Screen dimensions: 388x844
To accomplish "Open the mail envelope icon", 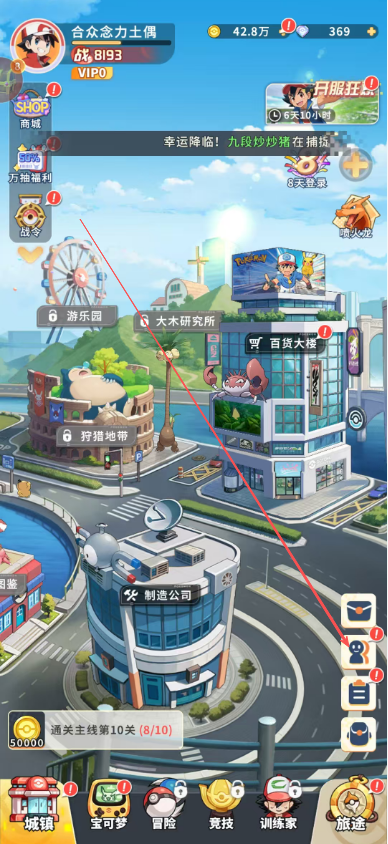I will tap(358, 611).
